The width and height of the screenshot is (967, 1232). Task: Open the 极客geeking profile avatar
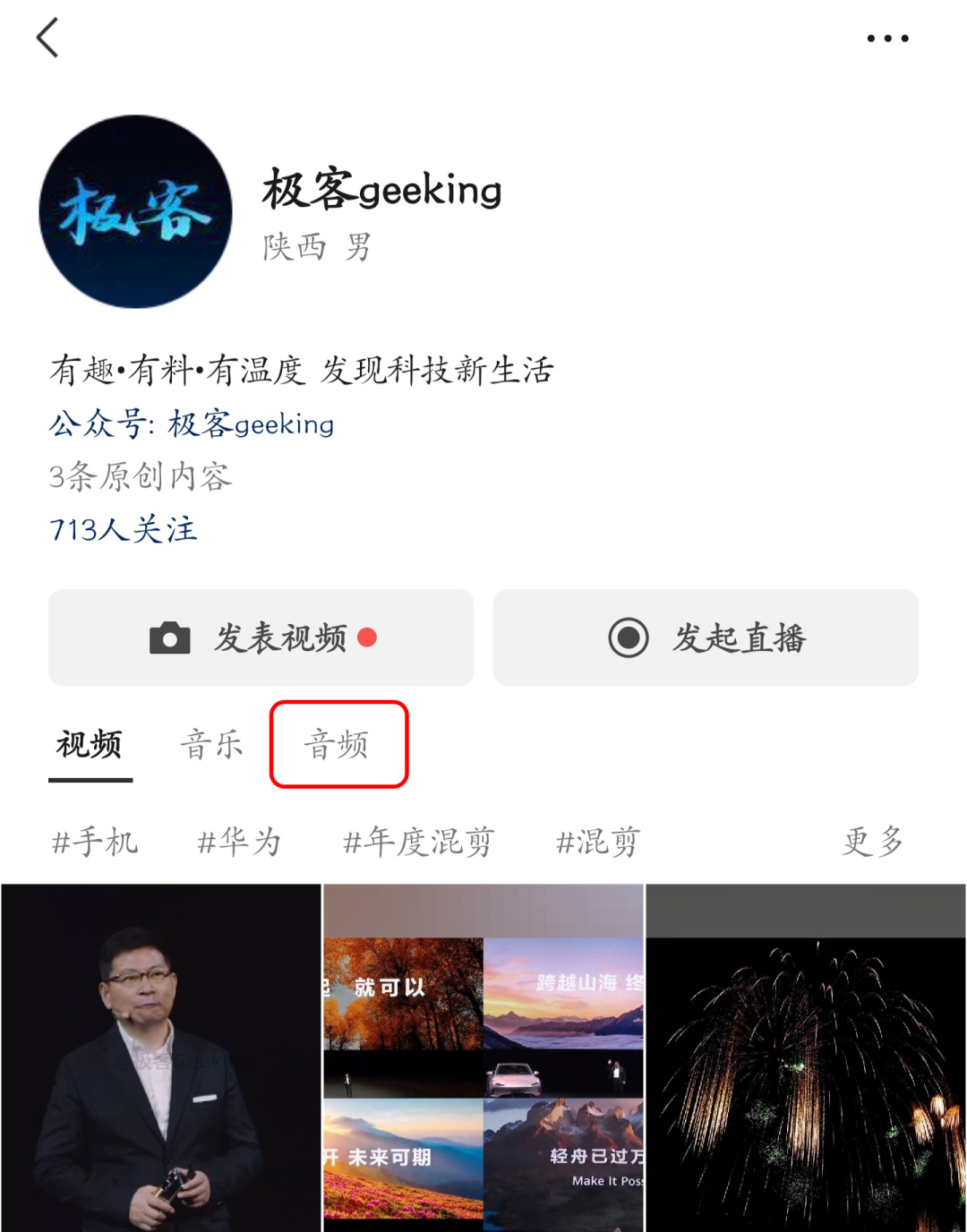pyautogui.click(x=135, y=211)
